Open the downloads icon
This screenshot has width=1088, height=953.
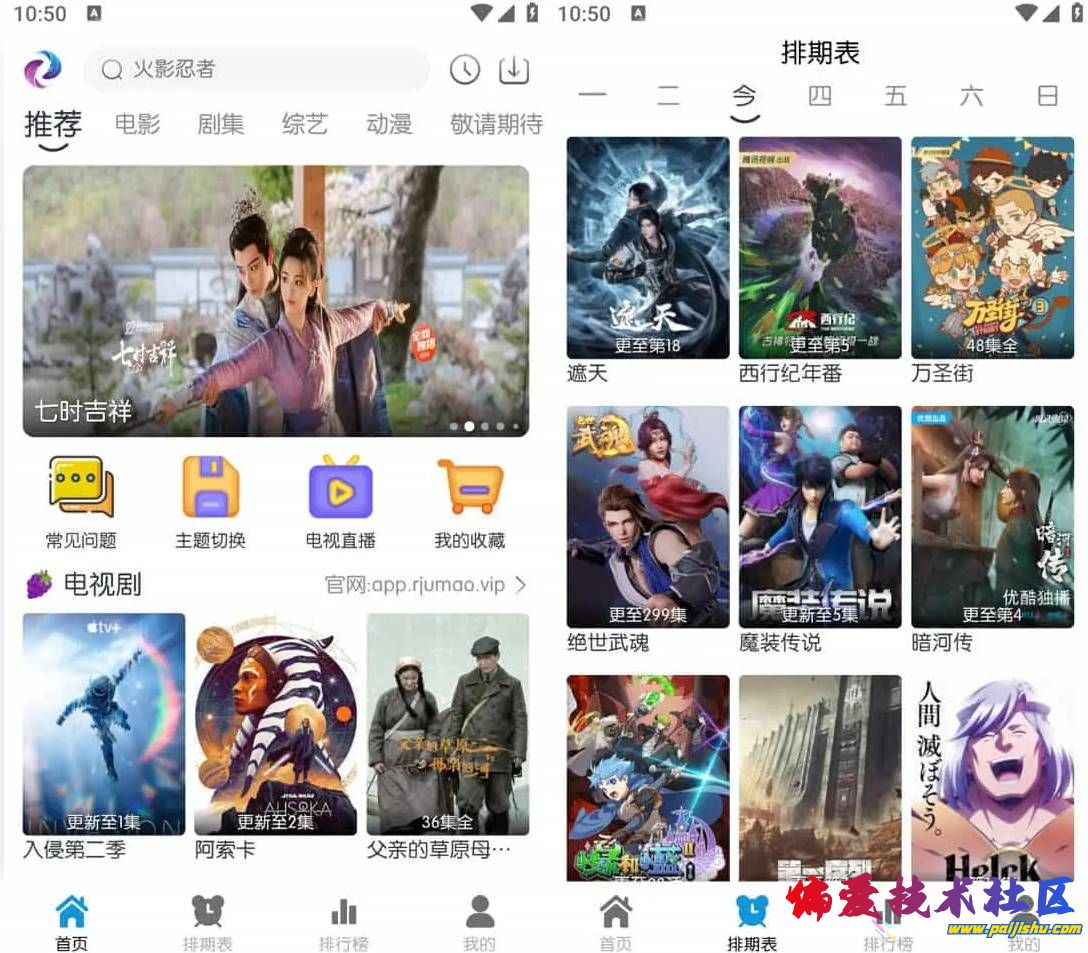[x=513, y=69]
